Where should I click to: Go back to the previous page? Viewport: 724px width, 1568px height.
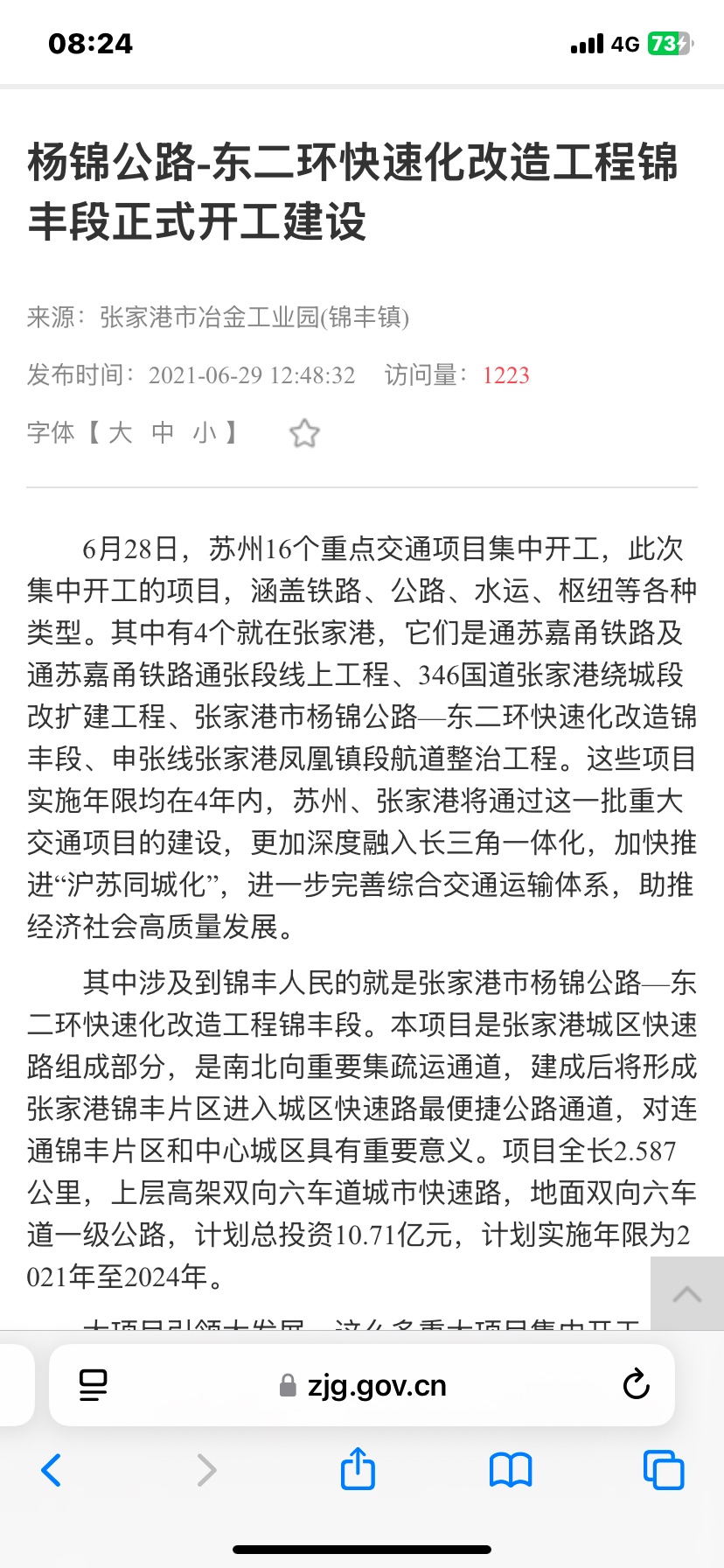pyautogui.click(x=52, y=1470)
